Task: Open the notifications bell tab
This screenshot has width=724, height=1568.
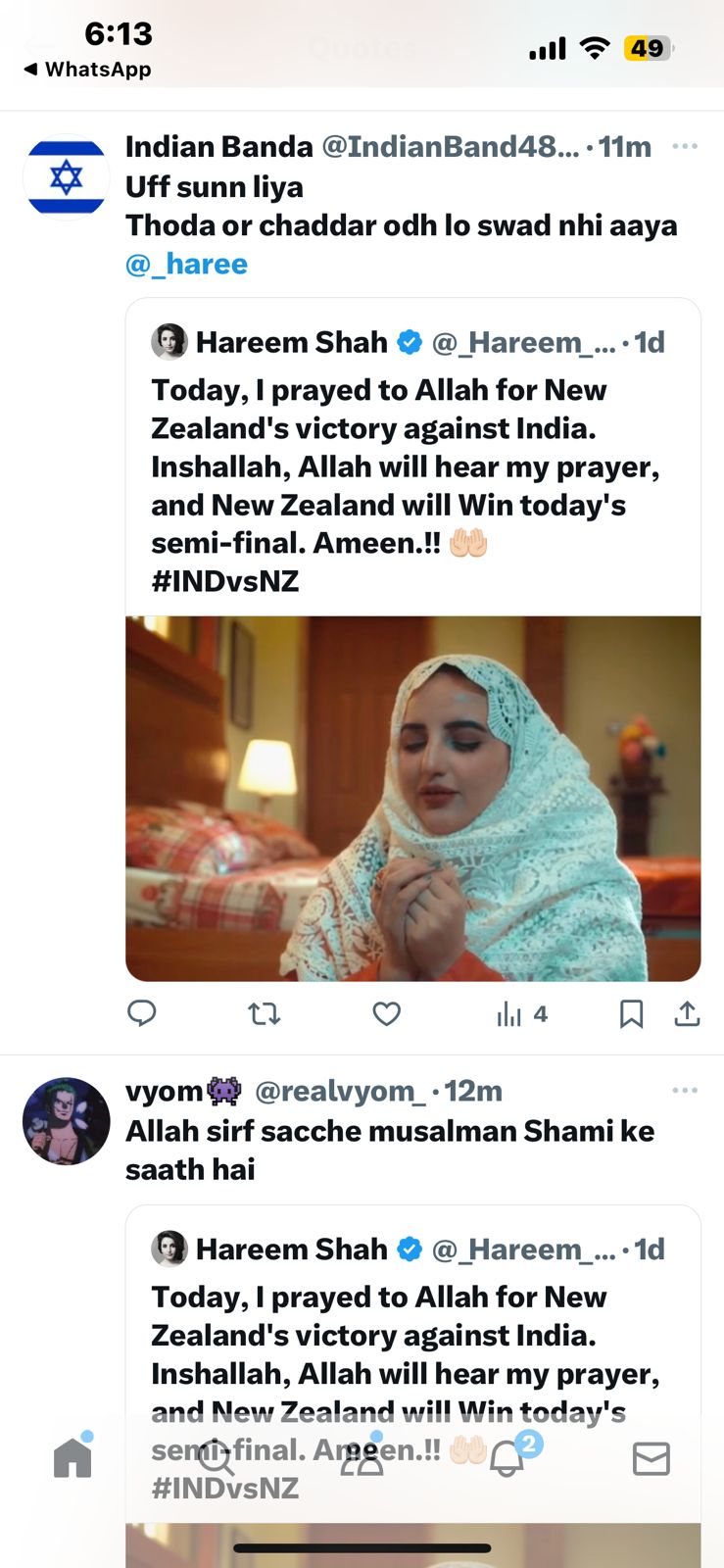Action: [507, 1458]
